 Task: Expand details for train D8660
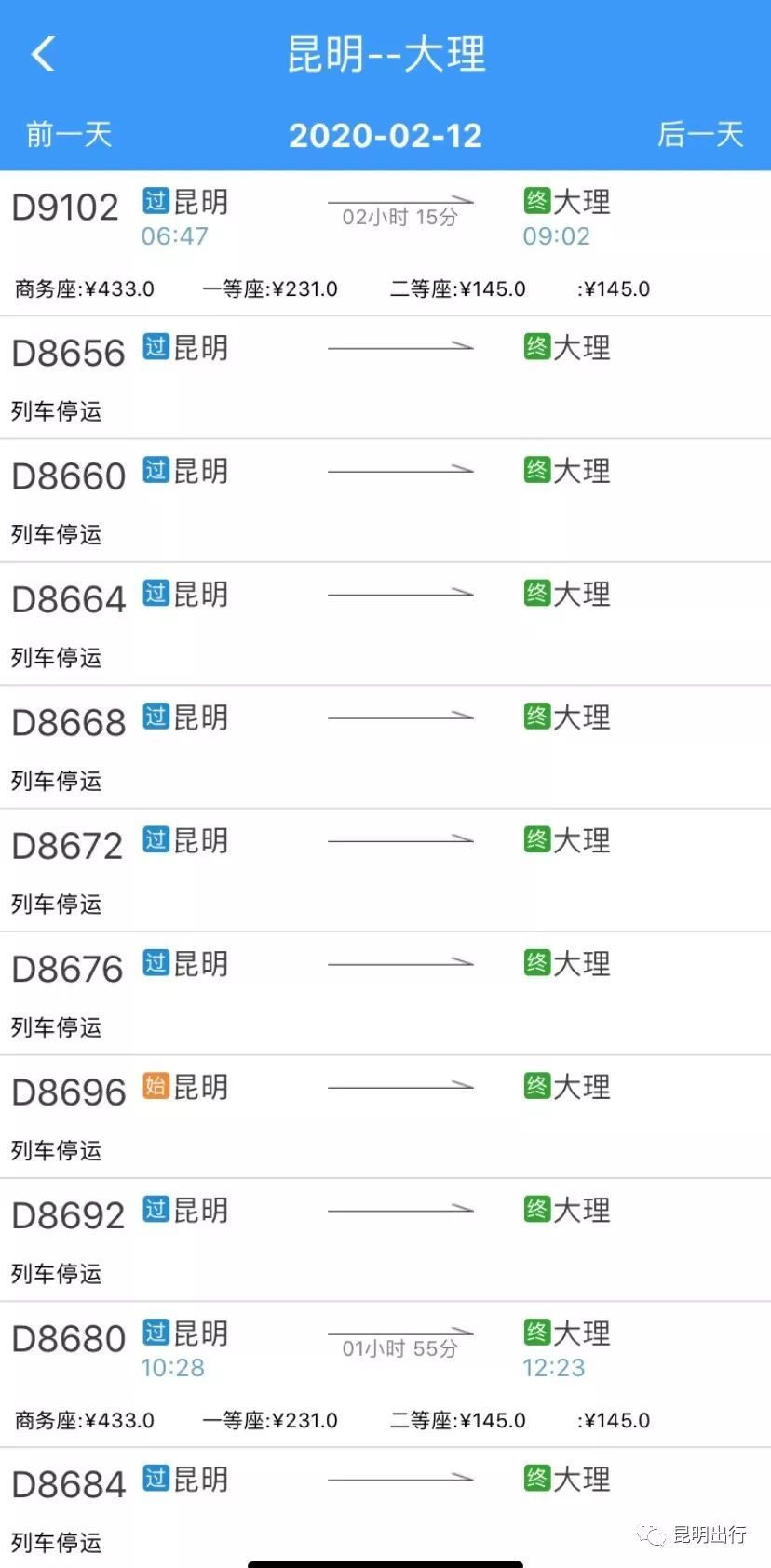tap(67, 475)
